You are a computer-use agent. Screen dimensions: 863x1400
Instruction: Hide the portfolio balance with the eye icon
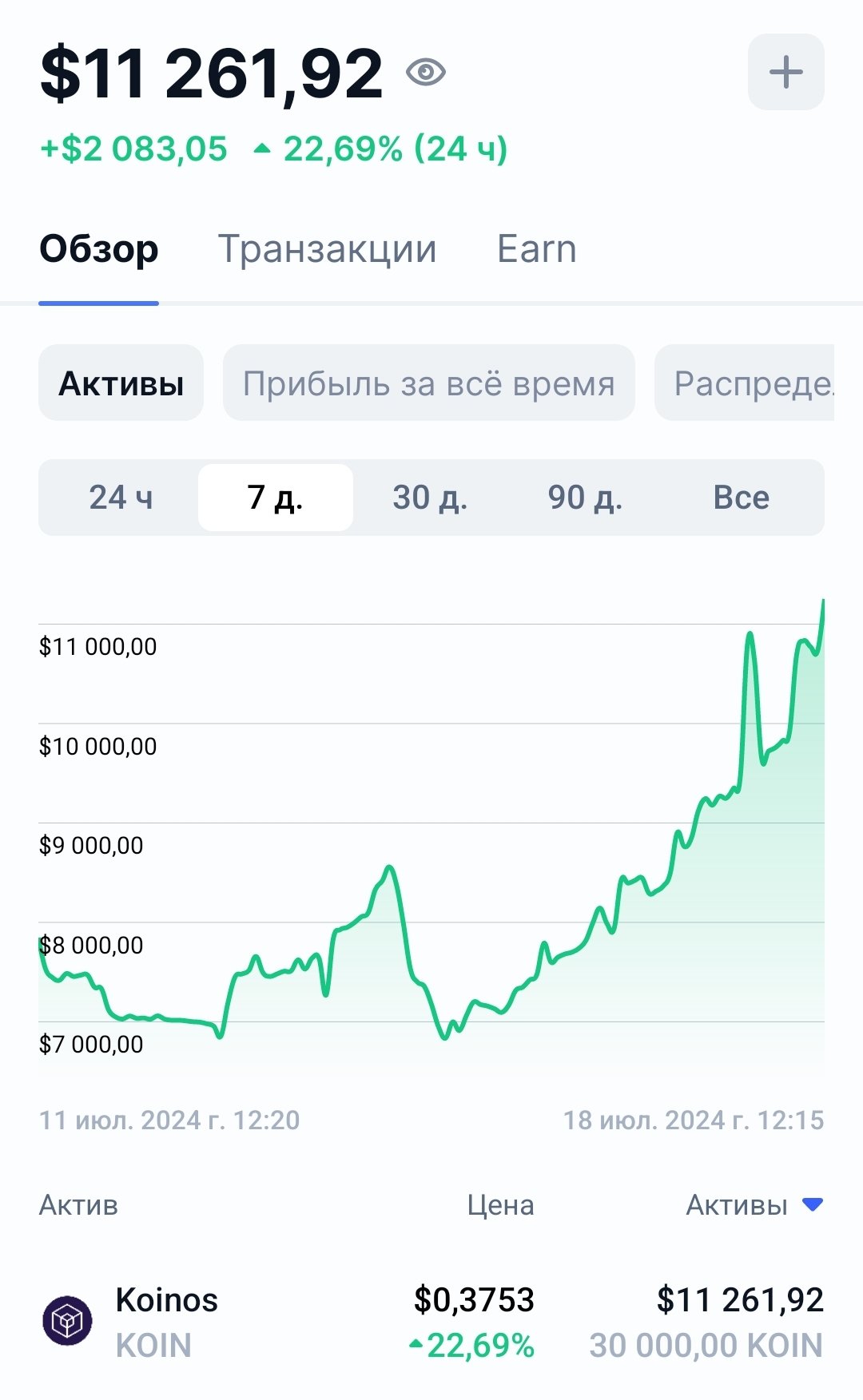[x=425, y=73]
